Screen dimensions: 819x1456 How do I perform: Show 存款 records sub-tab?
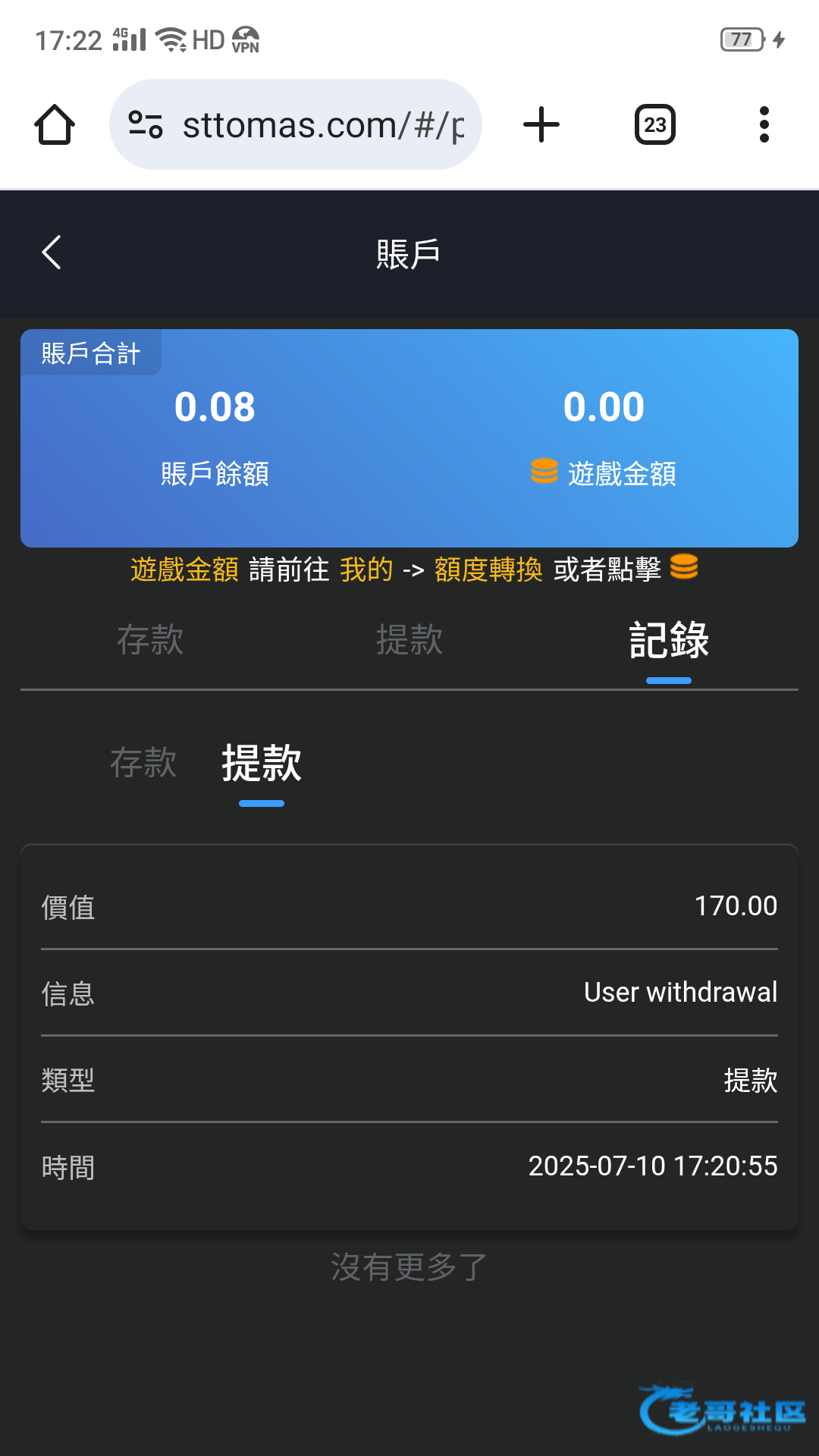coord(143,762)
